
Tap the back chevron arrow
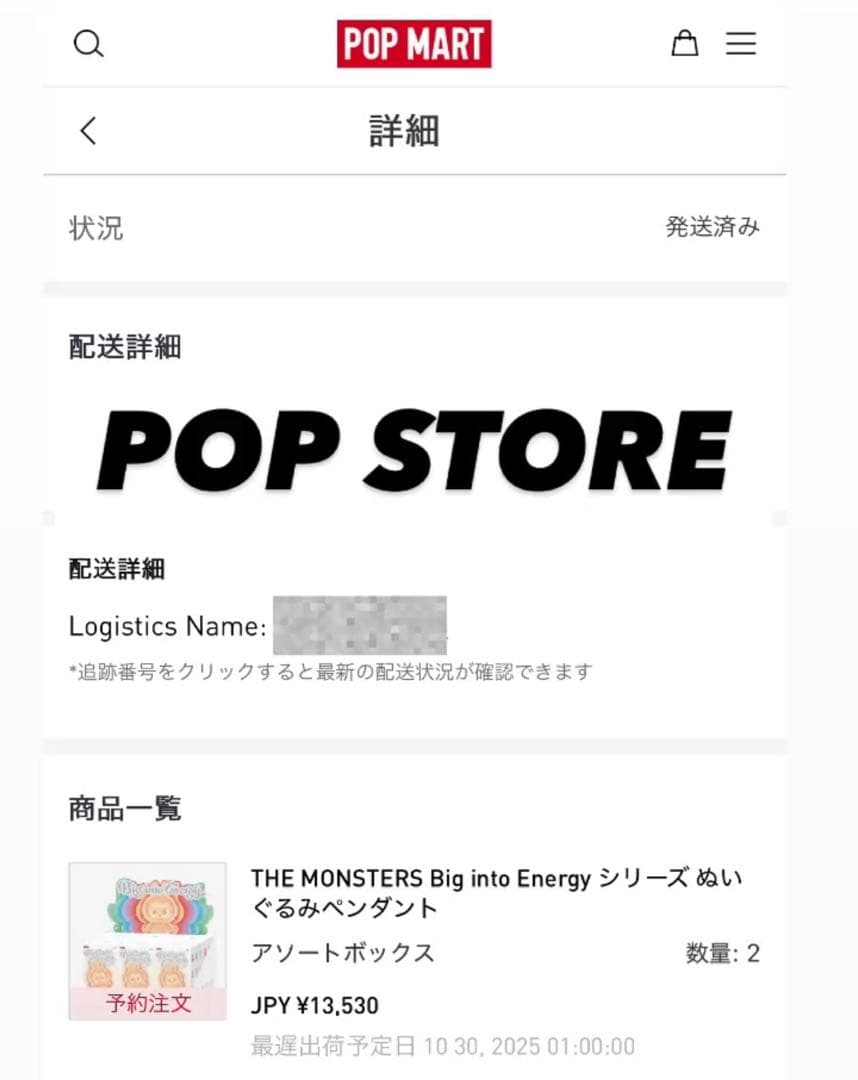click(x=86, y=130)
